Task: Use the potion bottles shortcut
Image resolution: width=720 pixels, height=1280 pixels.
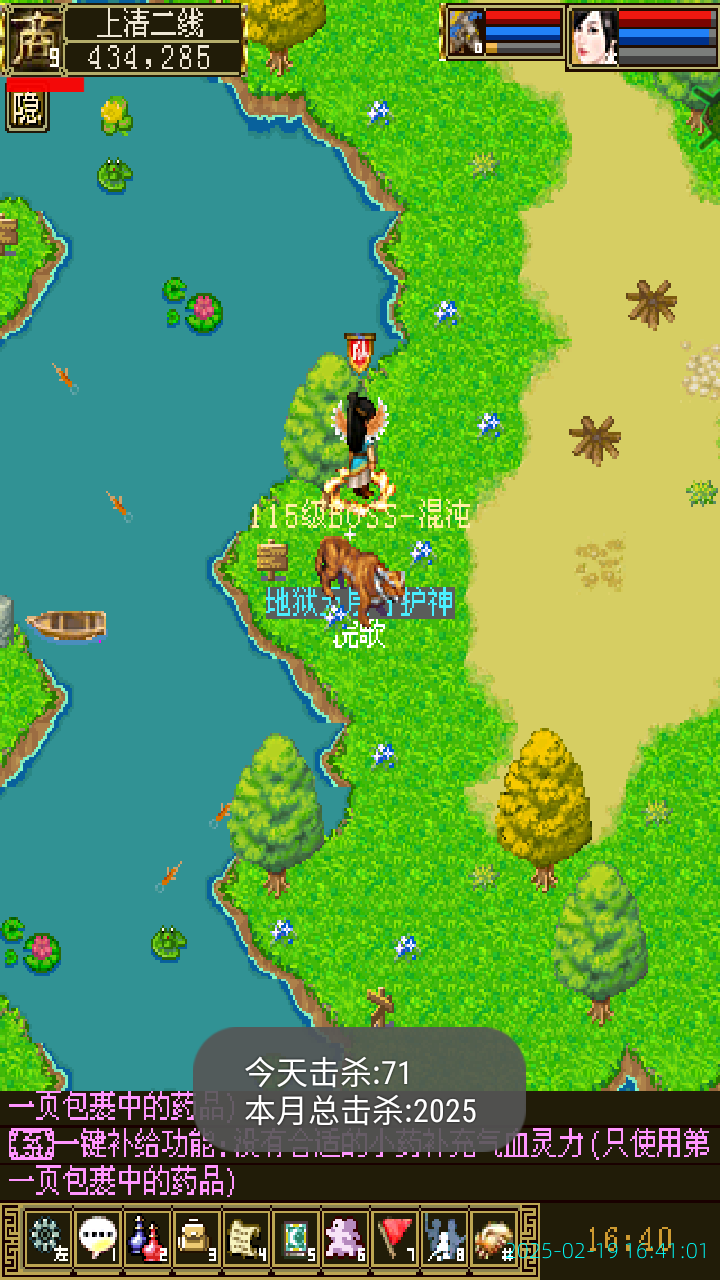Action: tap(147, 1238)
